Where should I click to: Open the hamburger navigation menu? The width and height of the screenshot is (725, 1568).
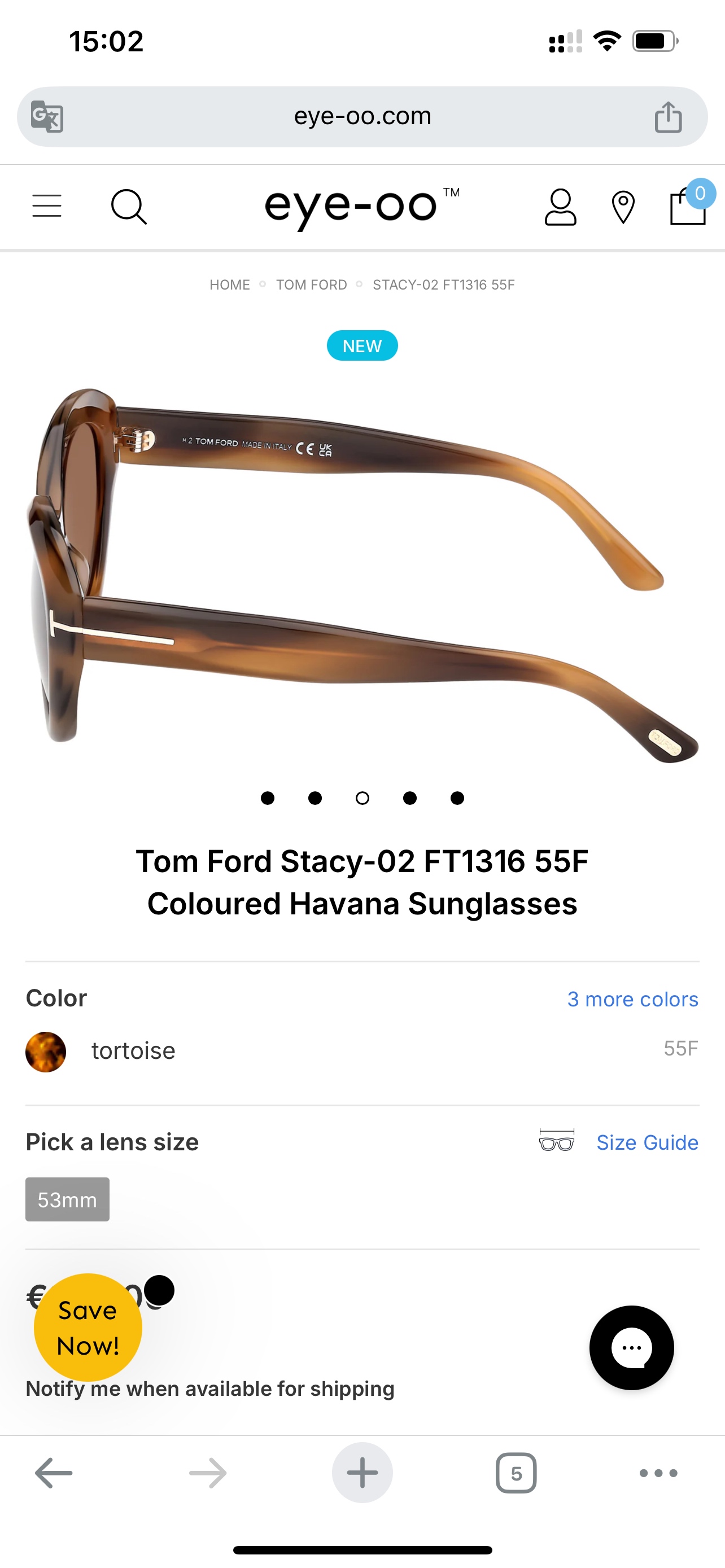click(46, 207)
